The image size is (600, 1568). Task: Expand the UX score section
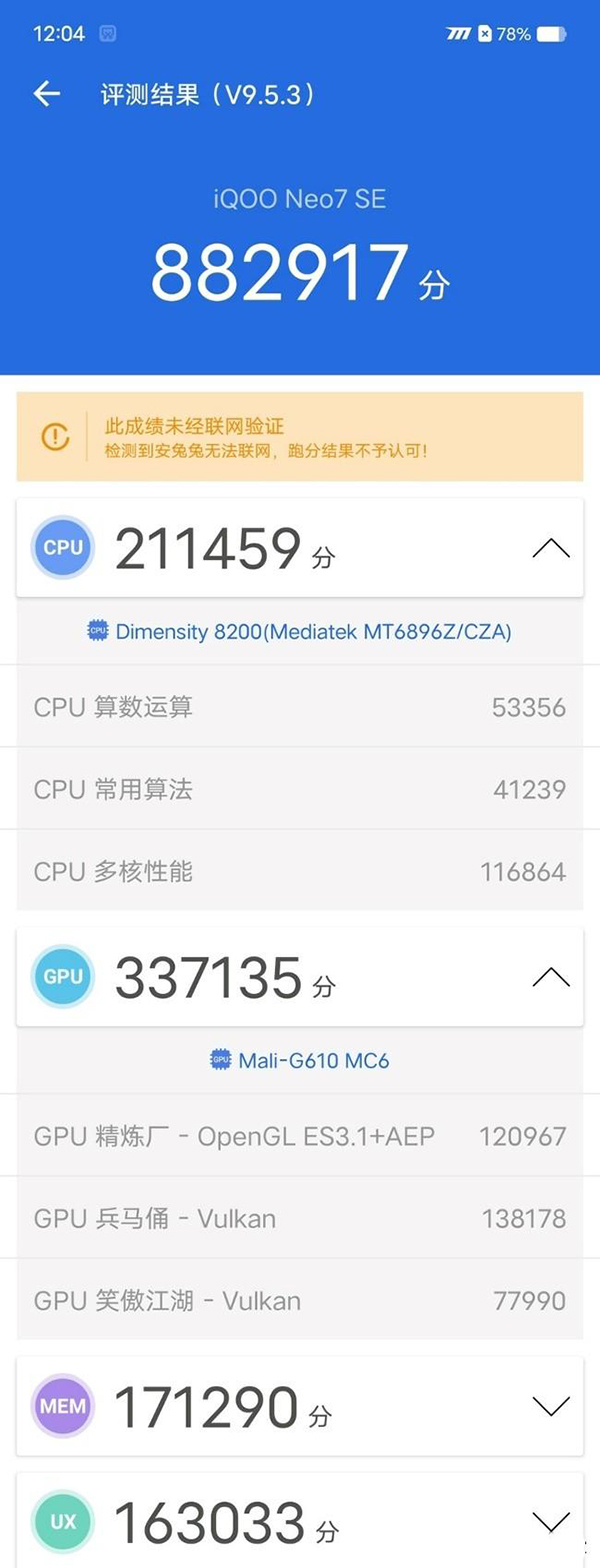[x=551, y=1522]
